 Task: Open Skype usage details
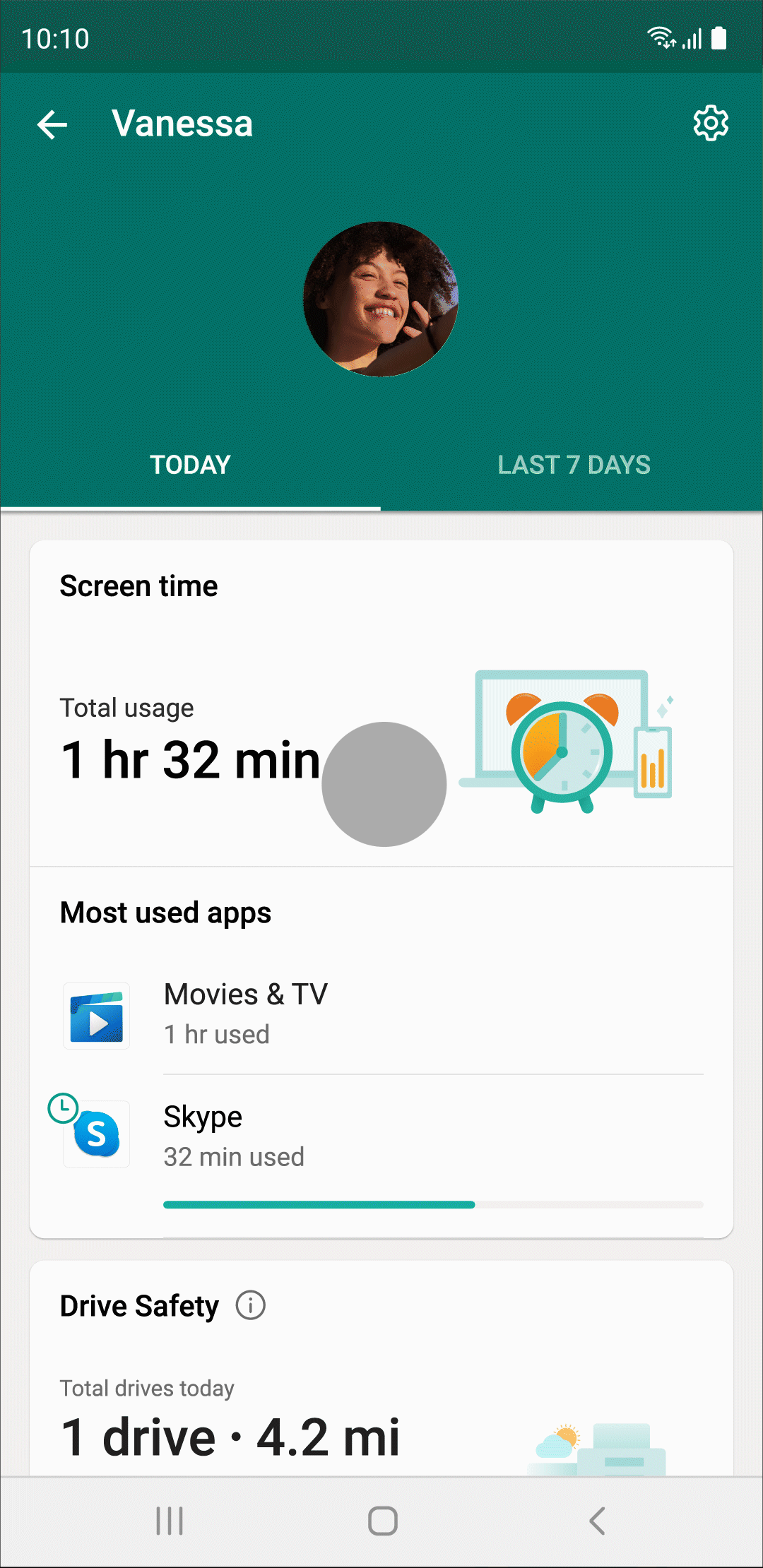point(381,1136)
